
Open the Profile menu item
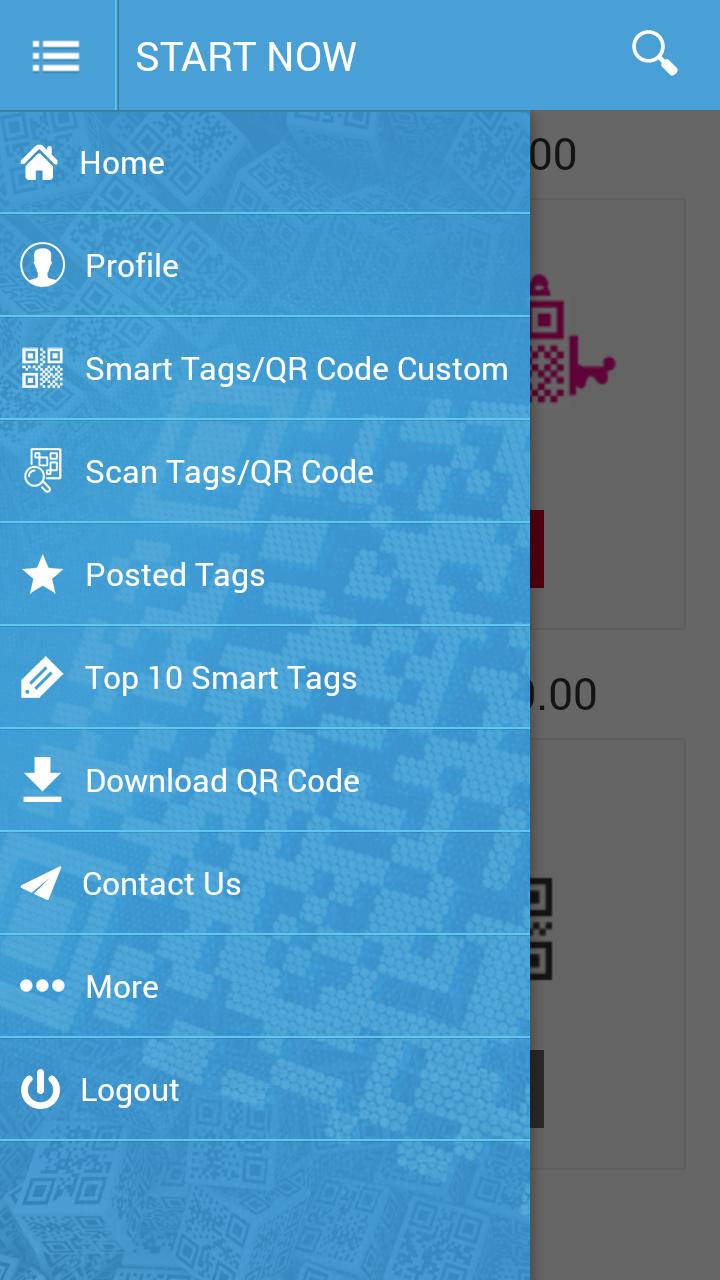132,266
